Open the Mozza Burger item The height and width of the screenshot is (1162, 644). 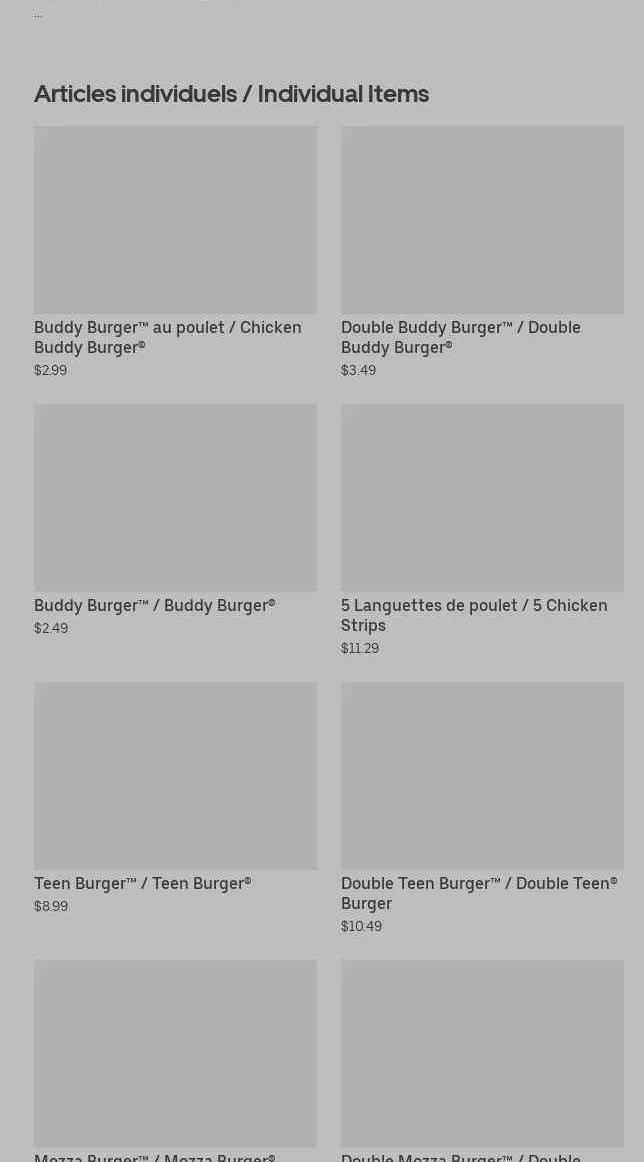(175, 1060)
